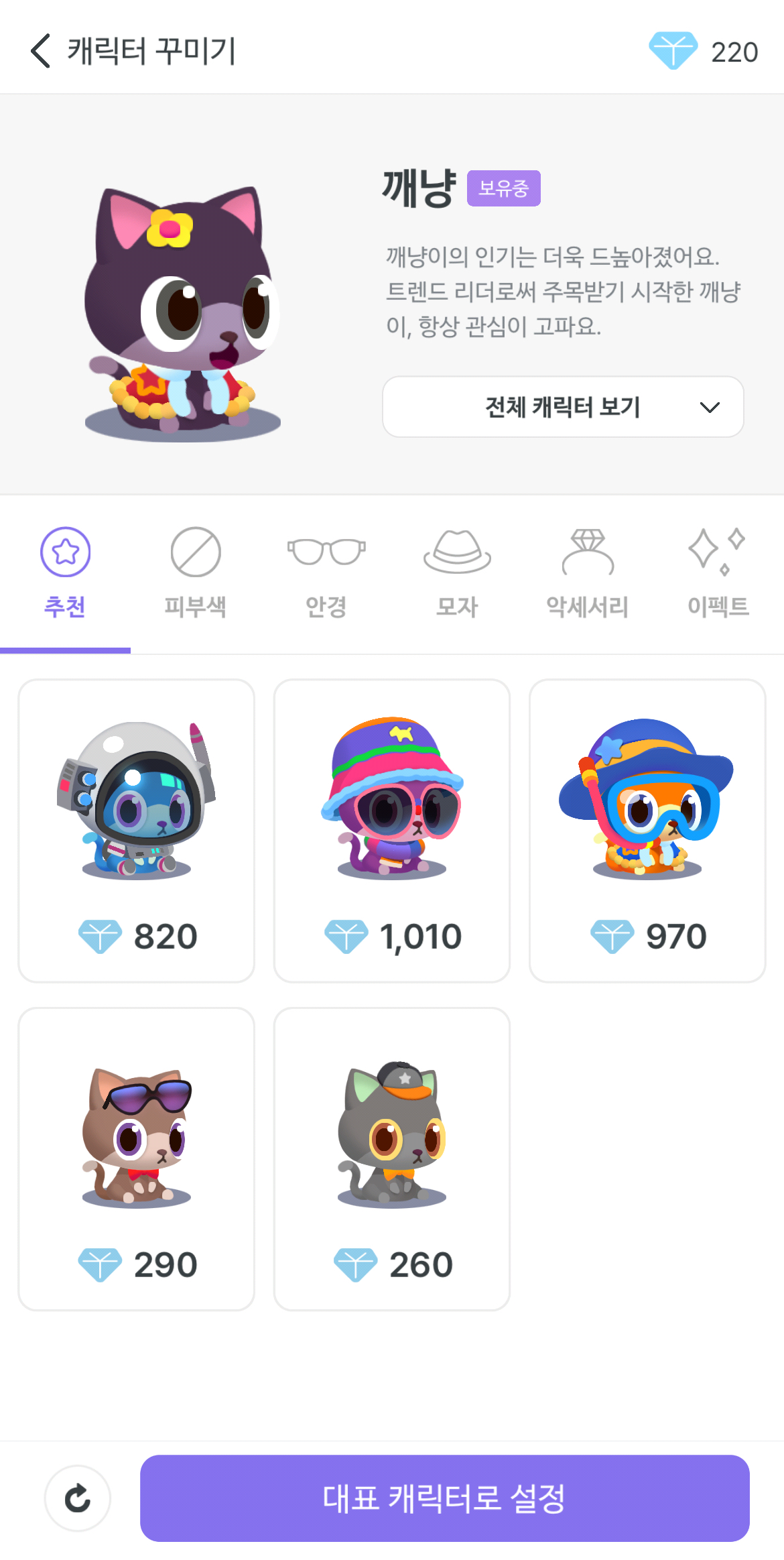Click the 보유중 owned badge
This screenshot has width=784, height=1560.
point(504,188)
